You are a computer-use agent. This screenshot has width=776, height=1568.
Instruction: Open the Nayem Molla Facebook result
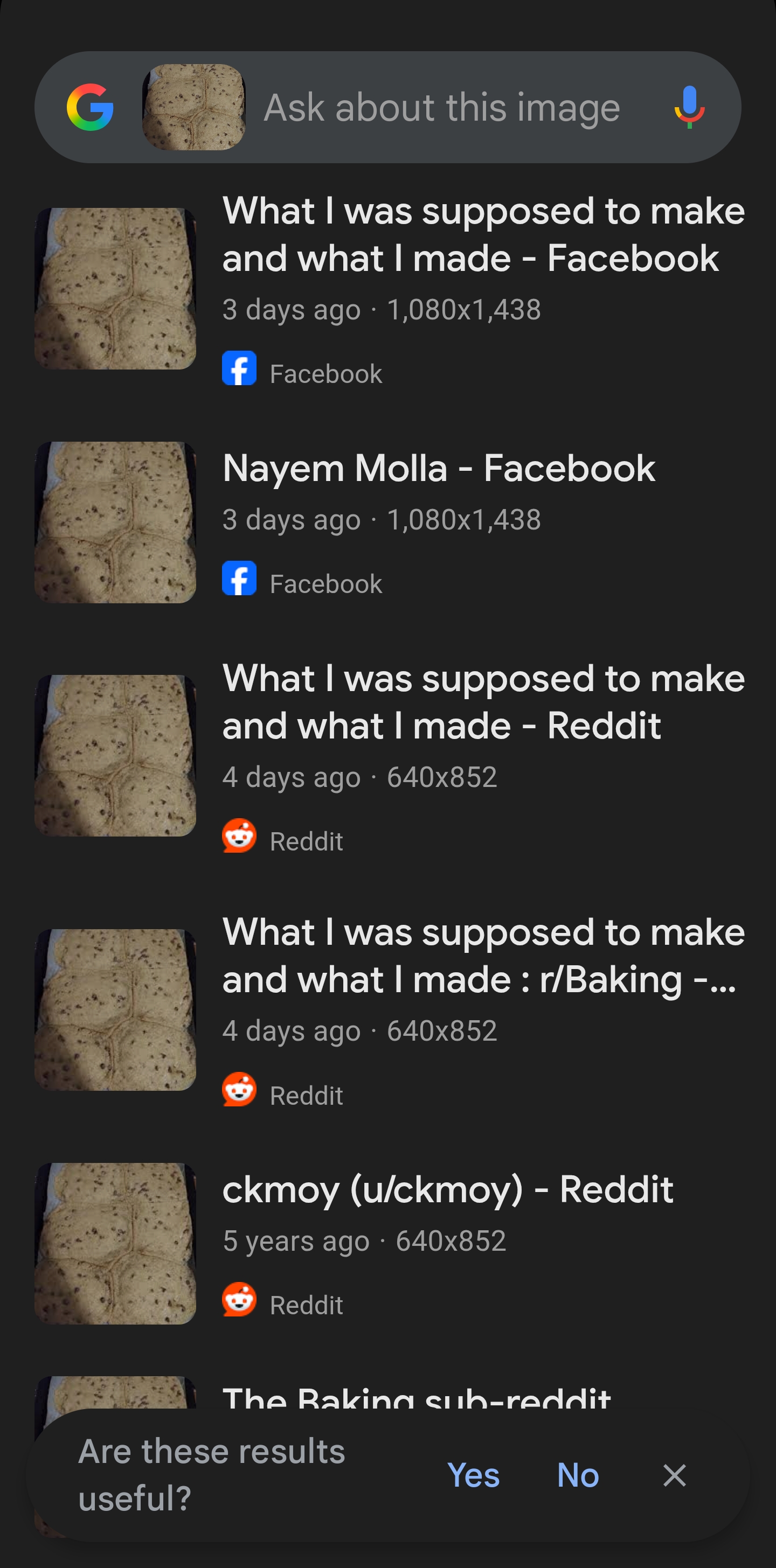coord(439,468)
